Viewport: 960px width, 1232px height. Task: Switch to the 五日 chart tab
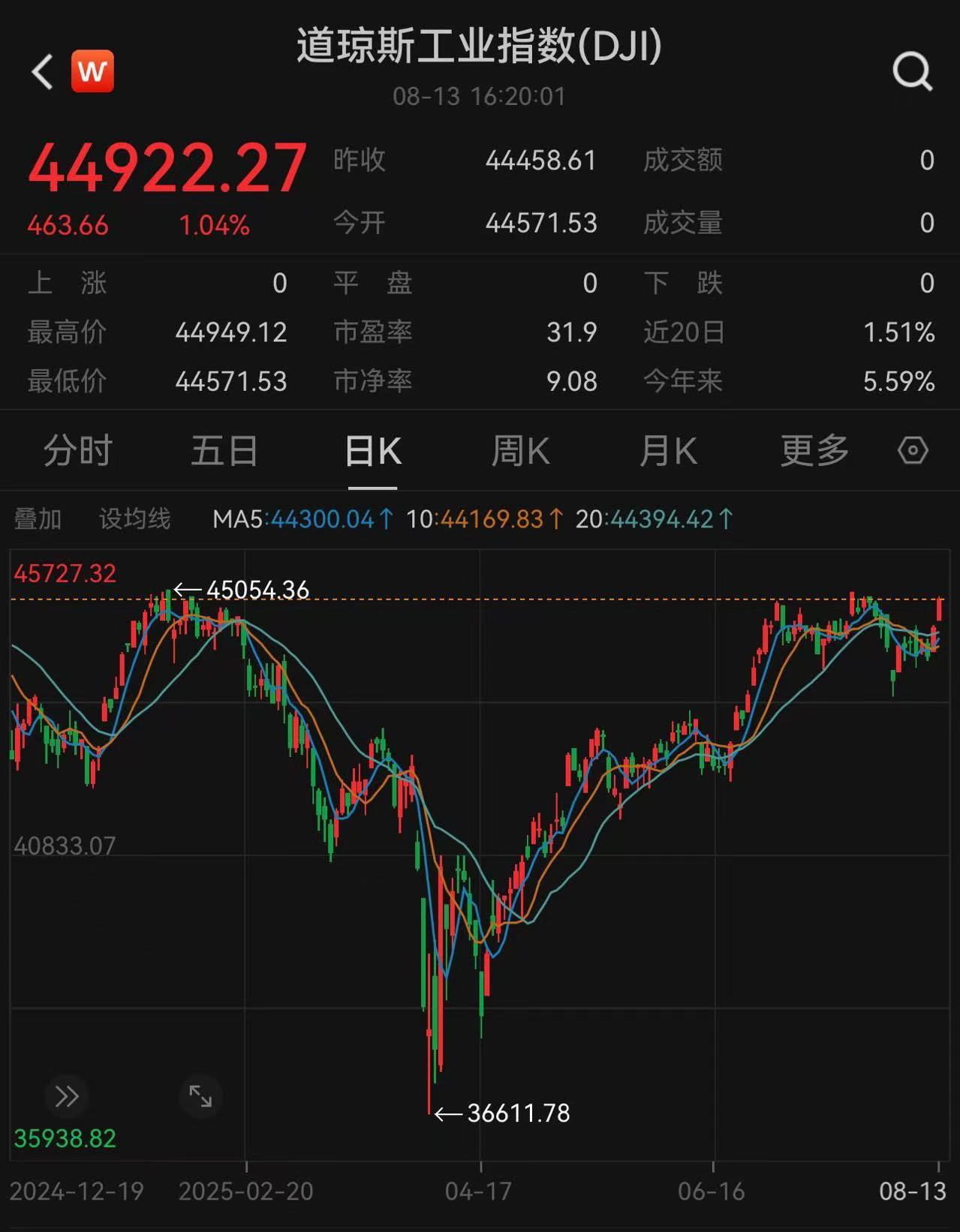tap(224, 451)
